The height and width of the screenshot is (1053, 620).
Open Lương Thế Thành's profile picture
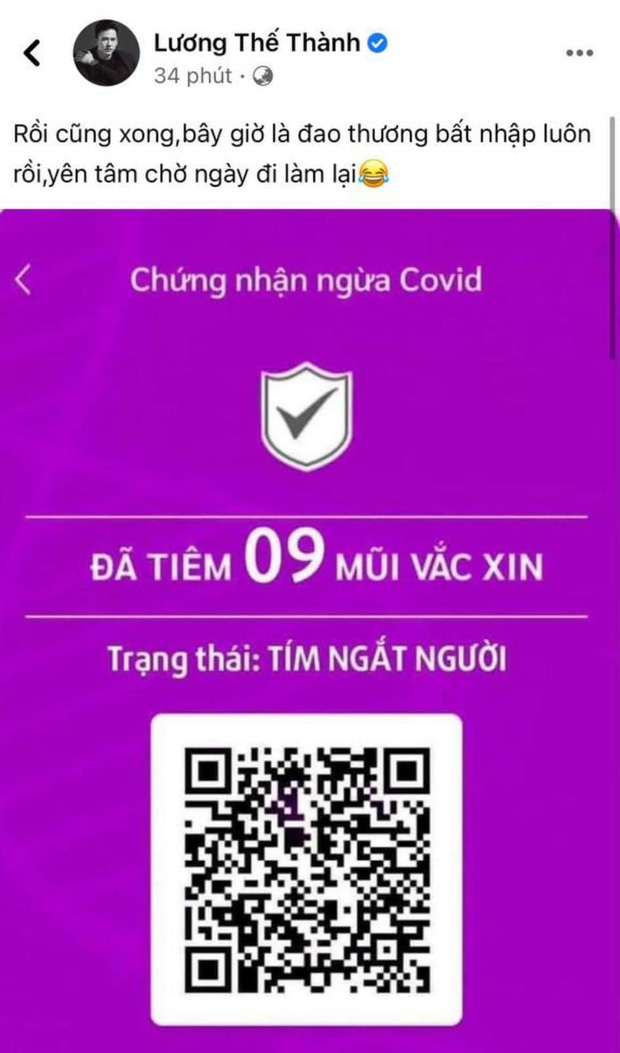pos(106,52)
